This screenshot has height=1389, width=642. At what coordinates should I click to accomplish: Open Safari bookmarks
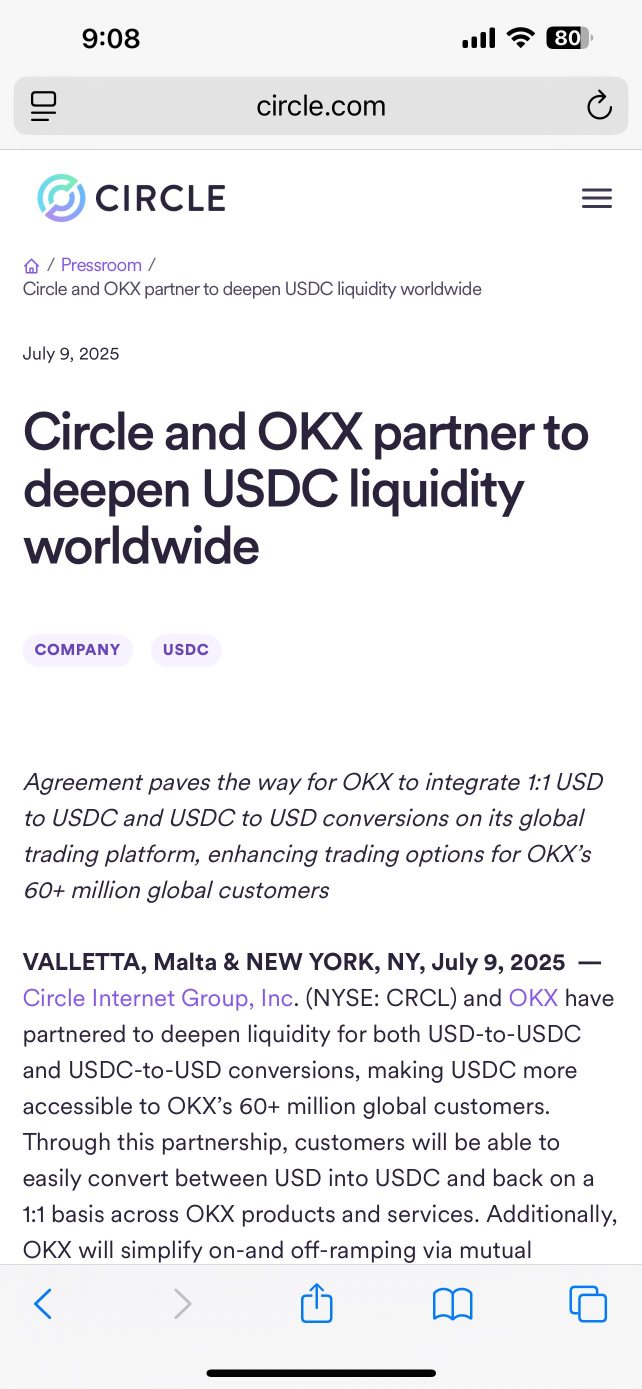(x=452, y=1304)
